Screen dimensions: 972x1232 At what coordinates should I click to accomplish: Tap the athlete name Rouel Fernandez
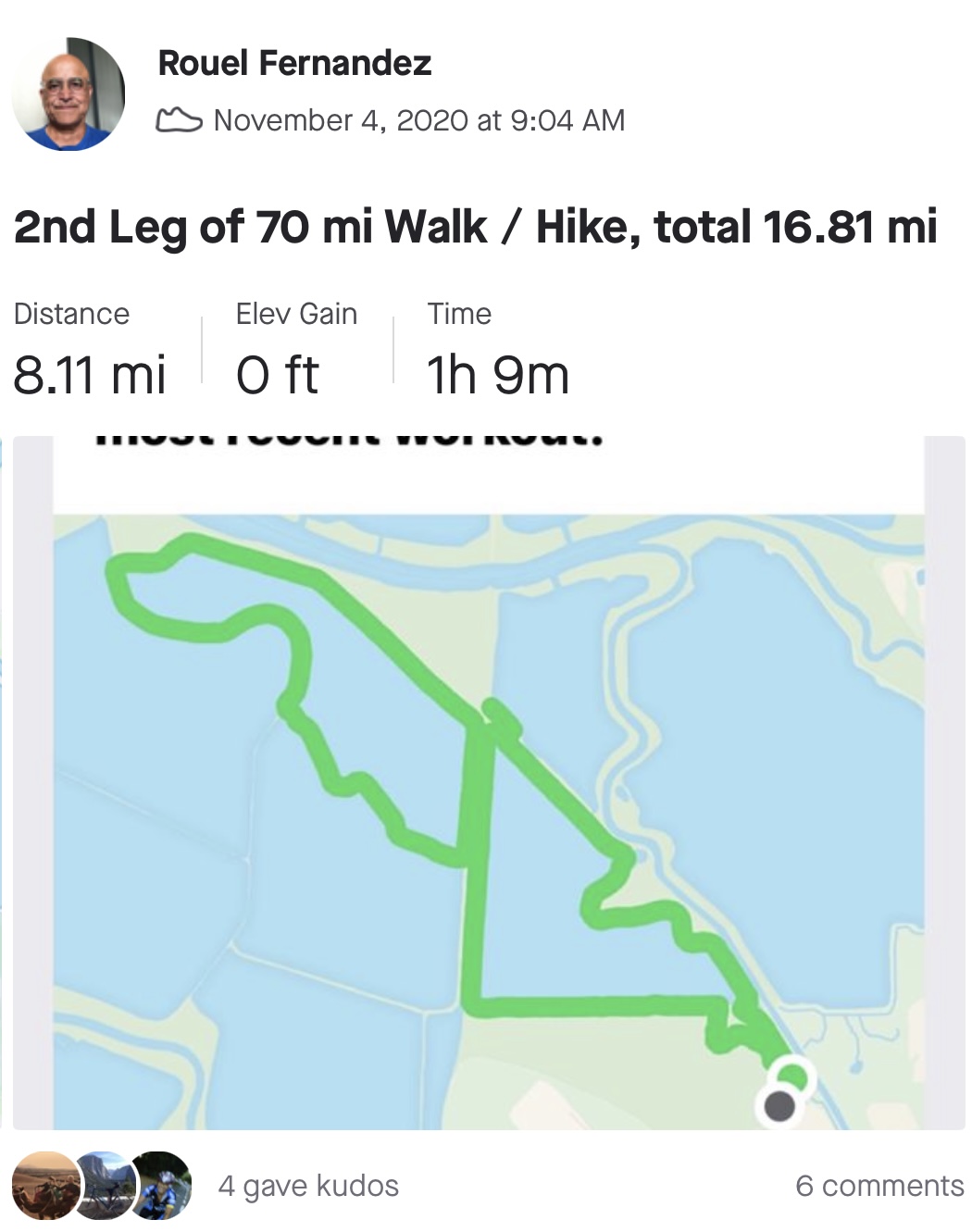pyautogui.click(x=294, y=63)
